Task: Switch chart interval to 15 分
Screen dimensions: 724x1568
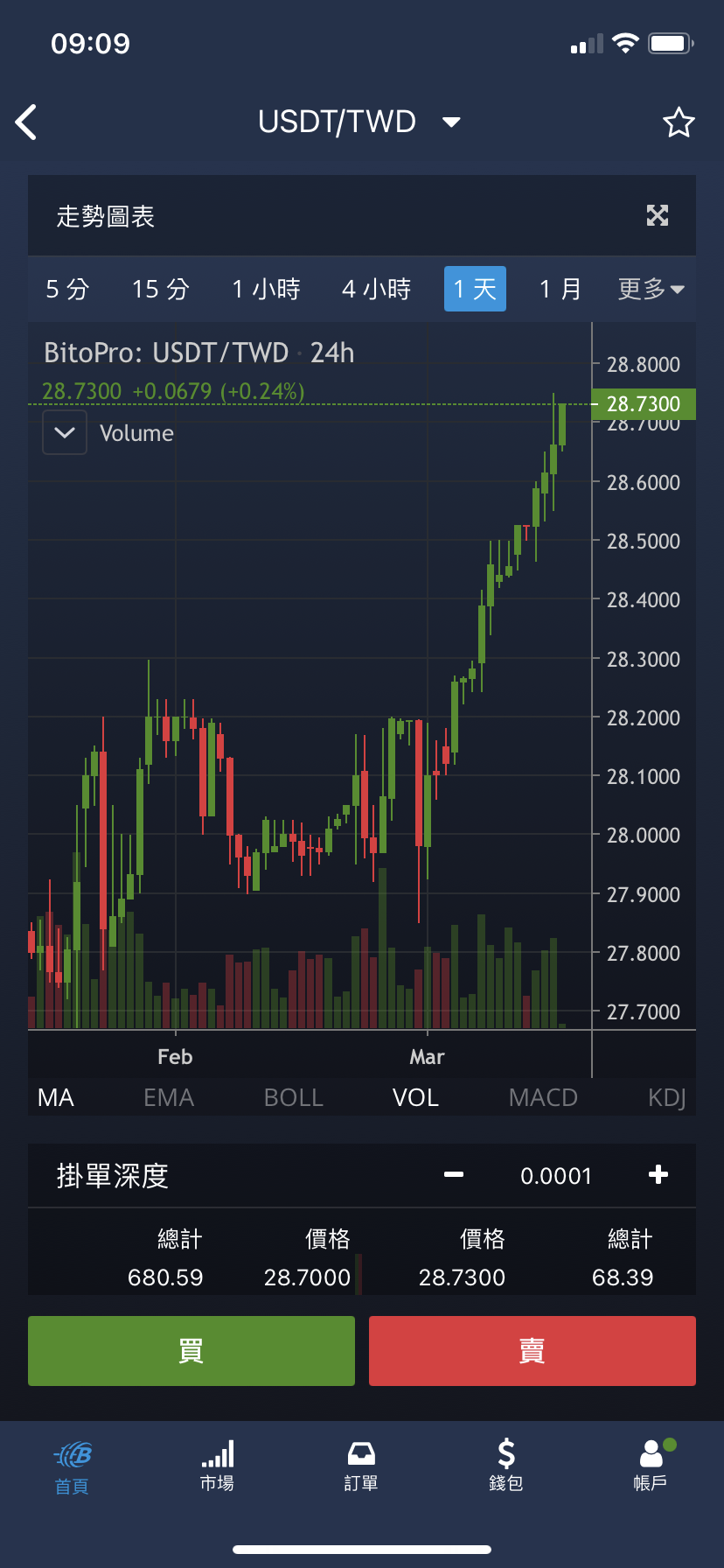Action: point(161,289)
